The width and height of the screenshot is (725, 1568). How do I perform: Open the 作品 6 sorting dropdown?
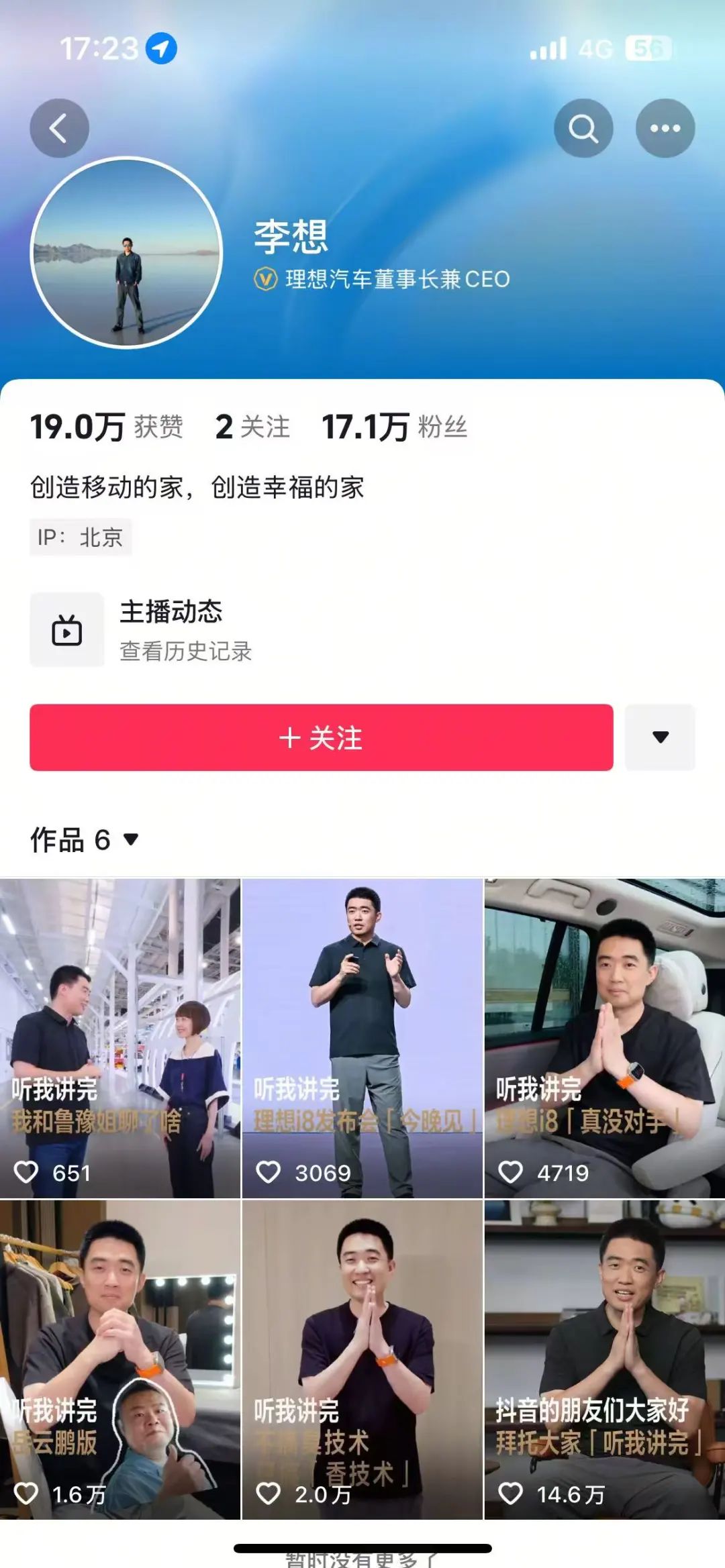(x=85, y=839)
